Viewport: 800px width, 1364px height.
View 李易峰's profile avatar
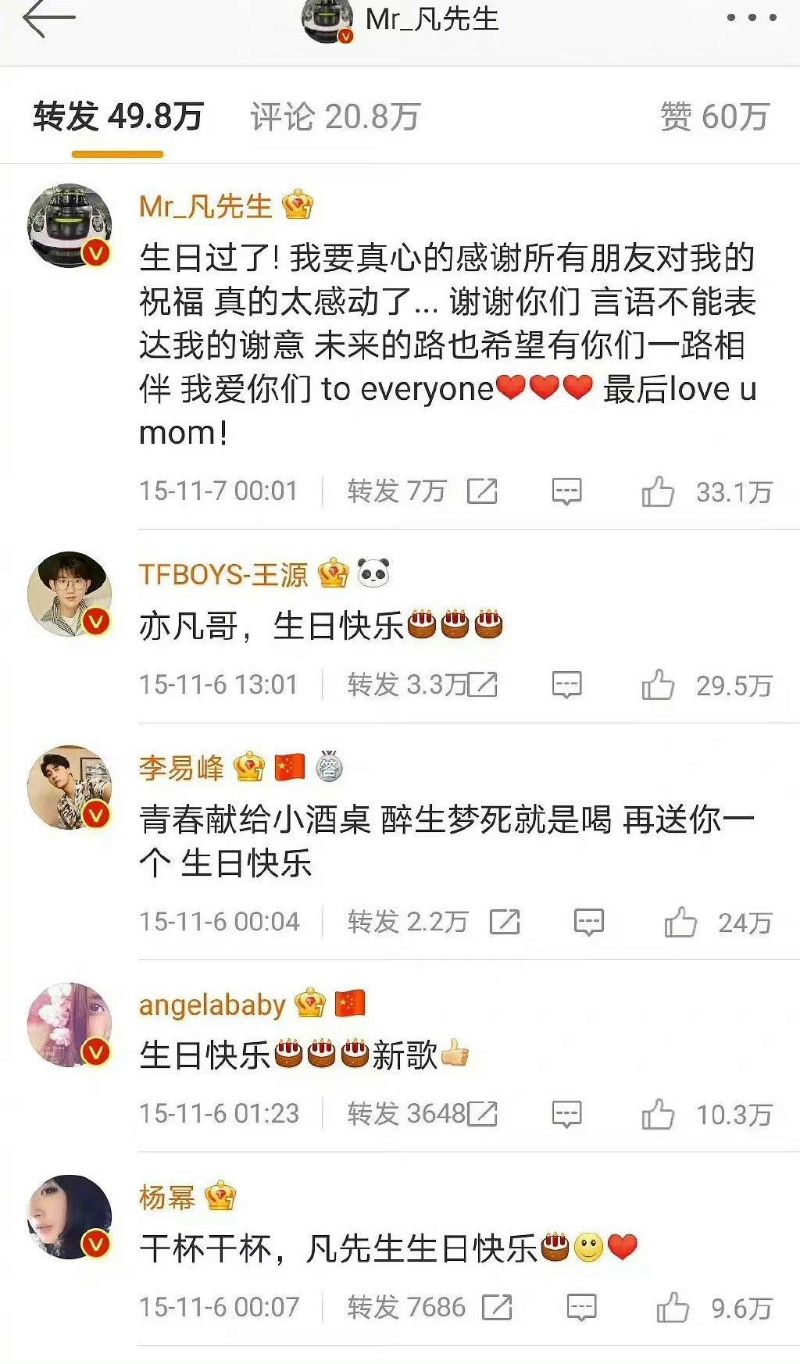pyautogui.click(x=69, y=787)
